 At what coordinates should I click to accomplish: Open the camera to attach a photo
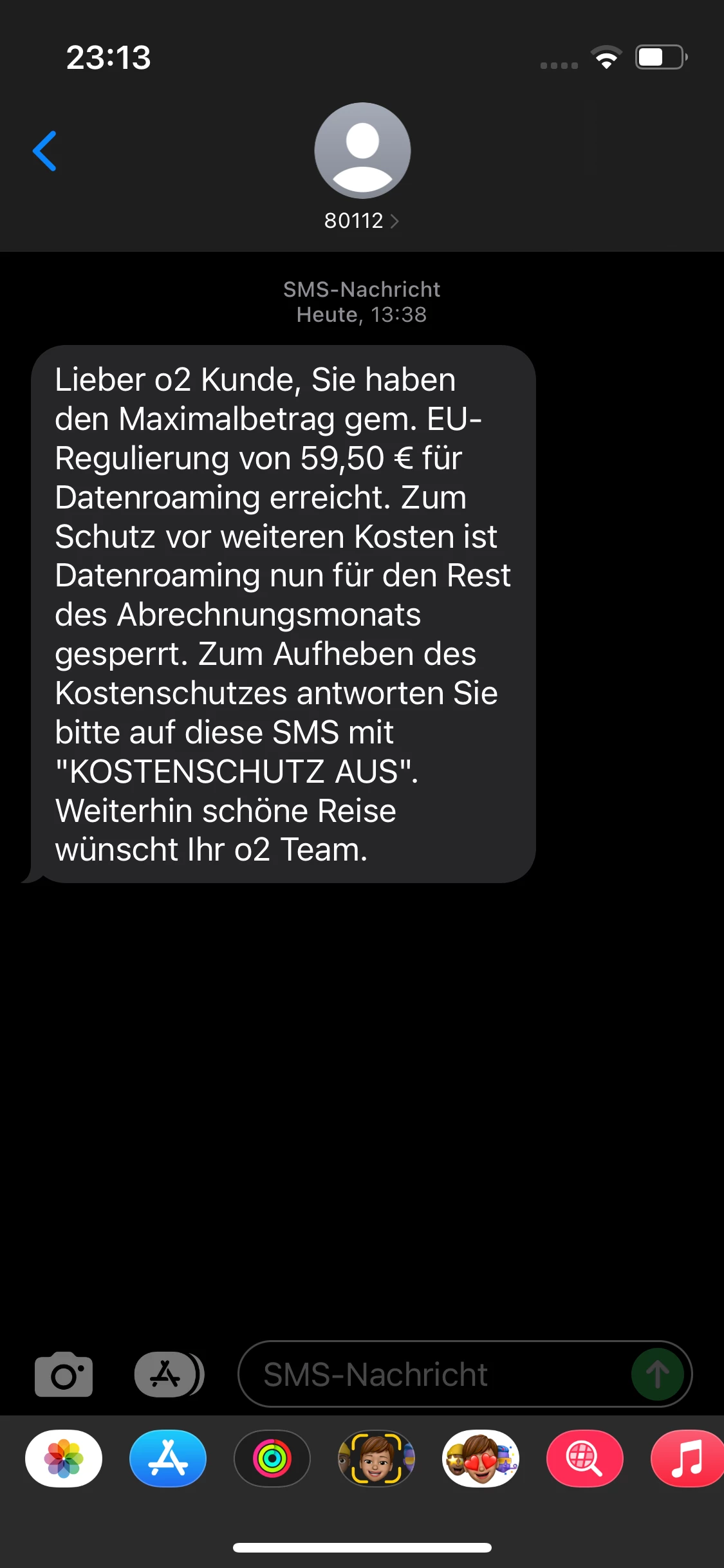(64, 1374)
